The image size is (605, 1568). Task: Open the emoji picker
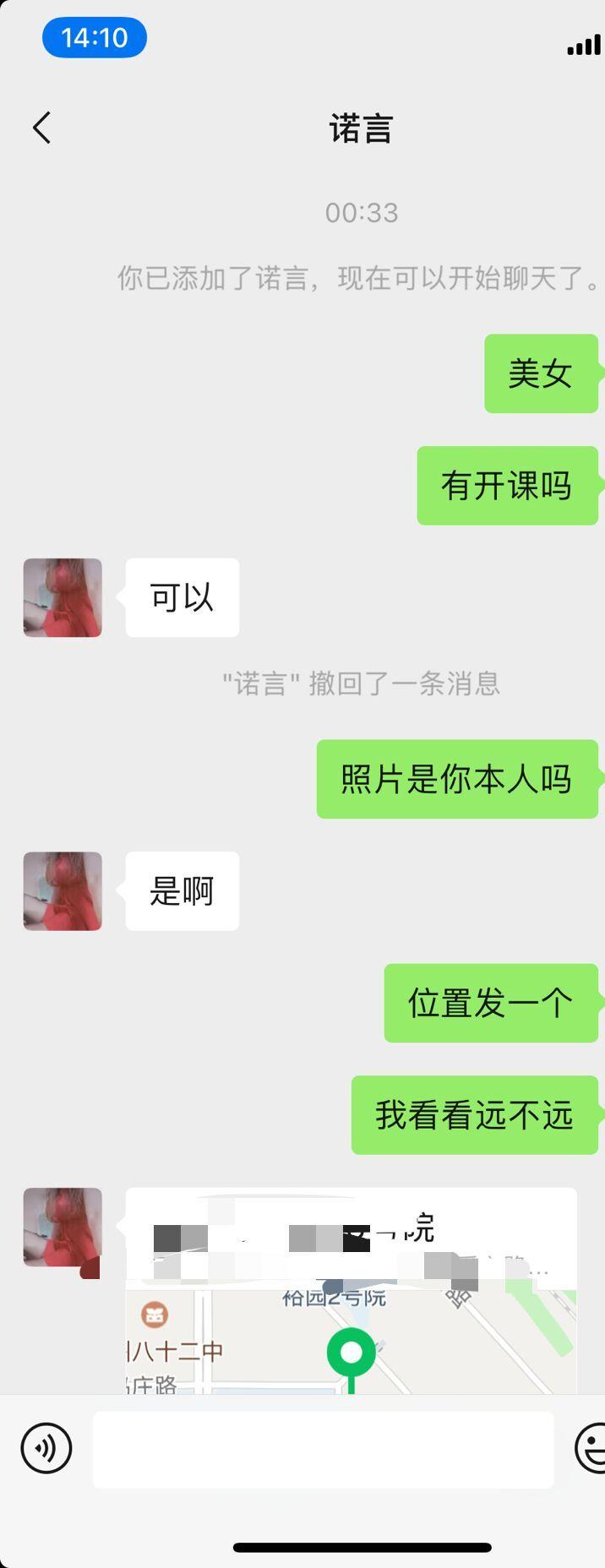click(x=591, y=1448)
